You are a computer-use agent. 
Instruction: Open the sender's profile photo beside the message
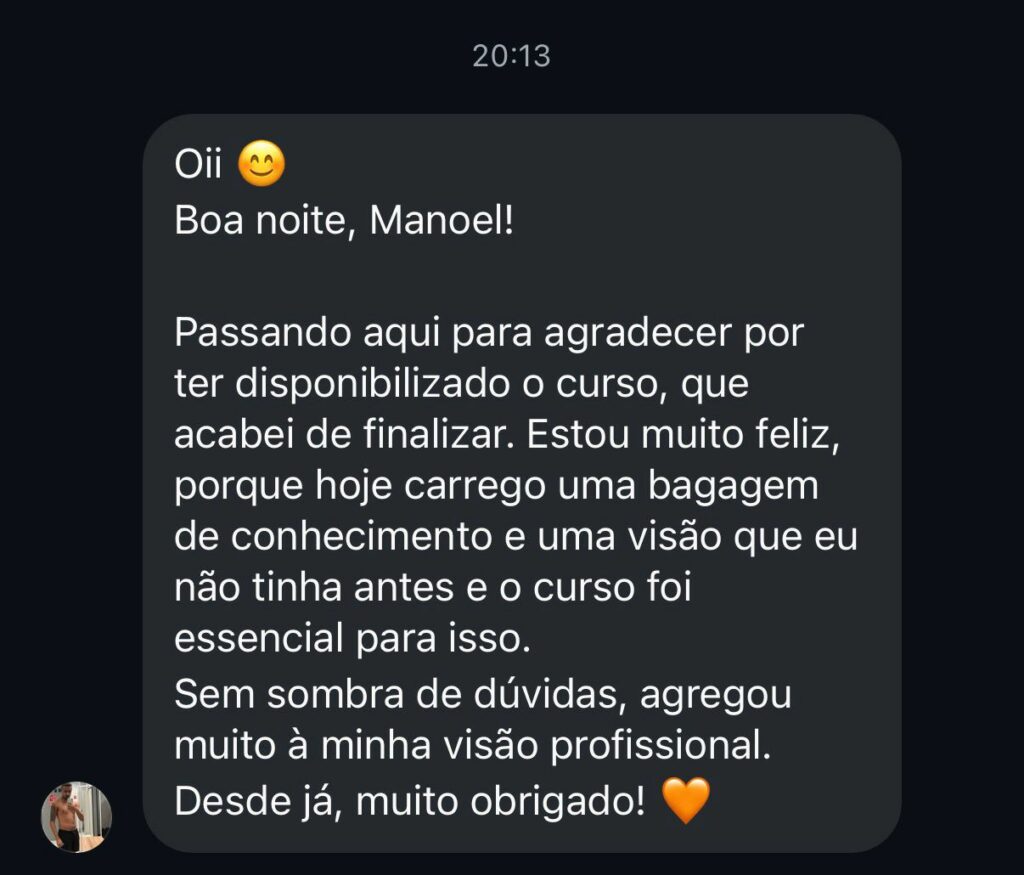point(76,816)
